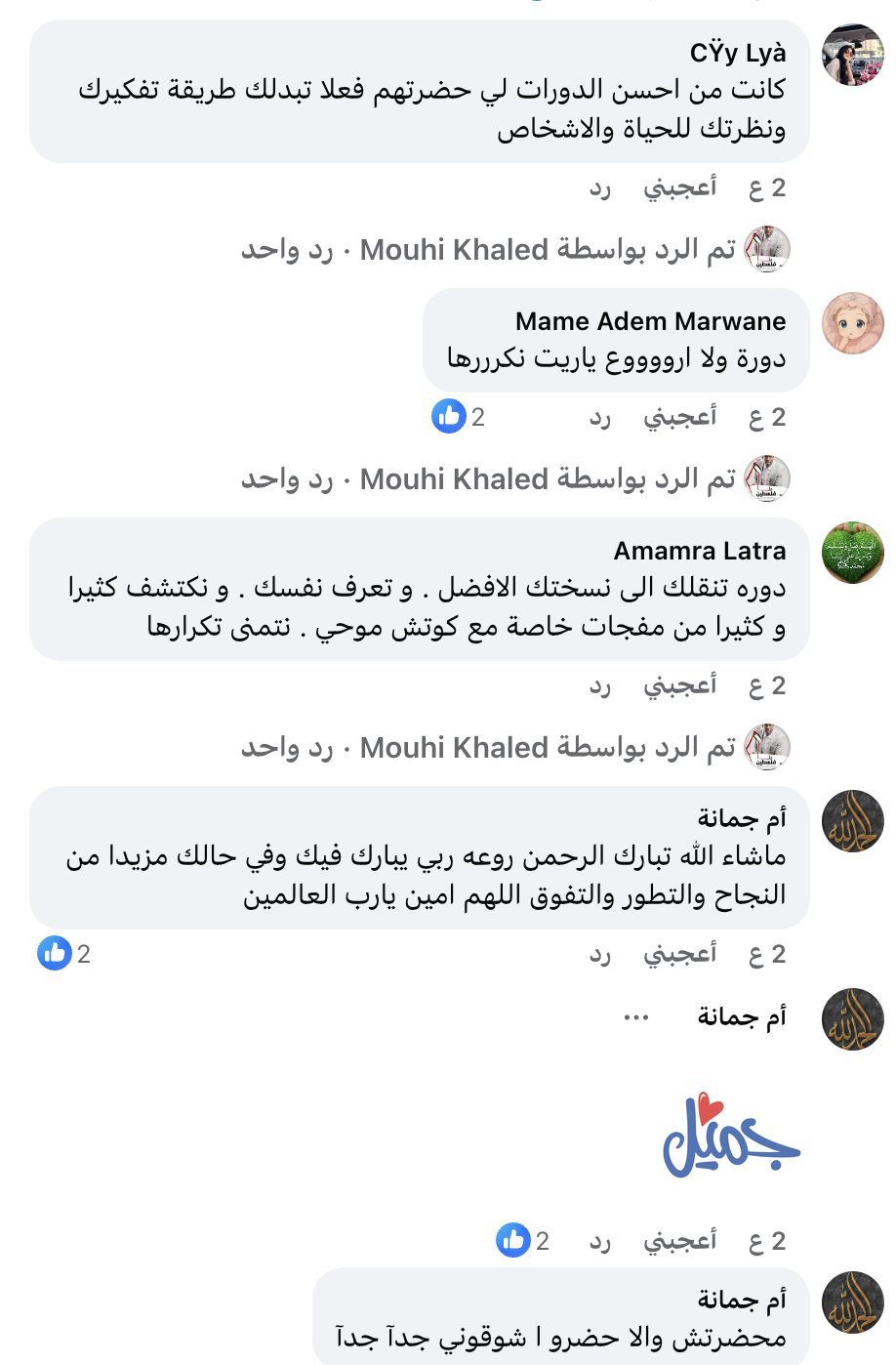Like Mame Adem Marwane's comment
This screenshot has width=896, height=1365.
coord(679,417)
